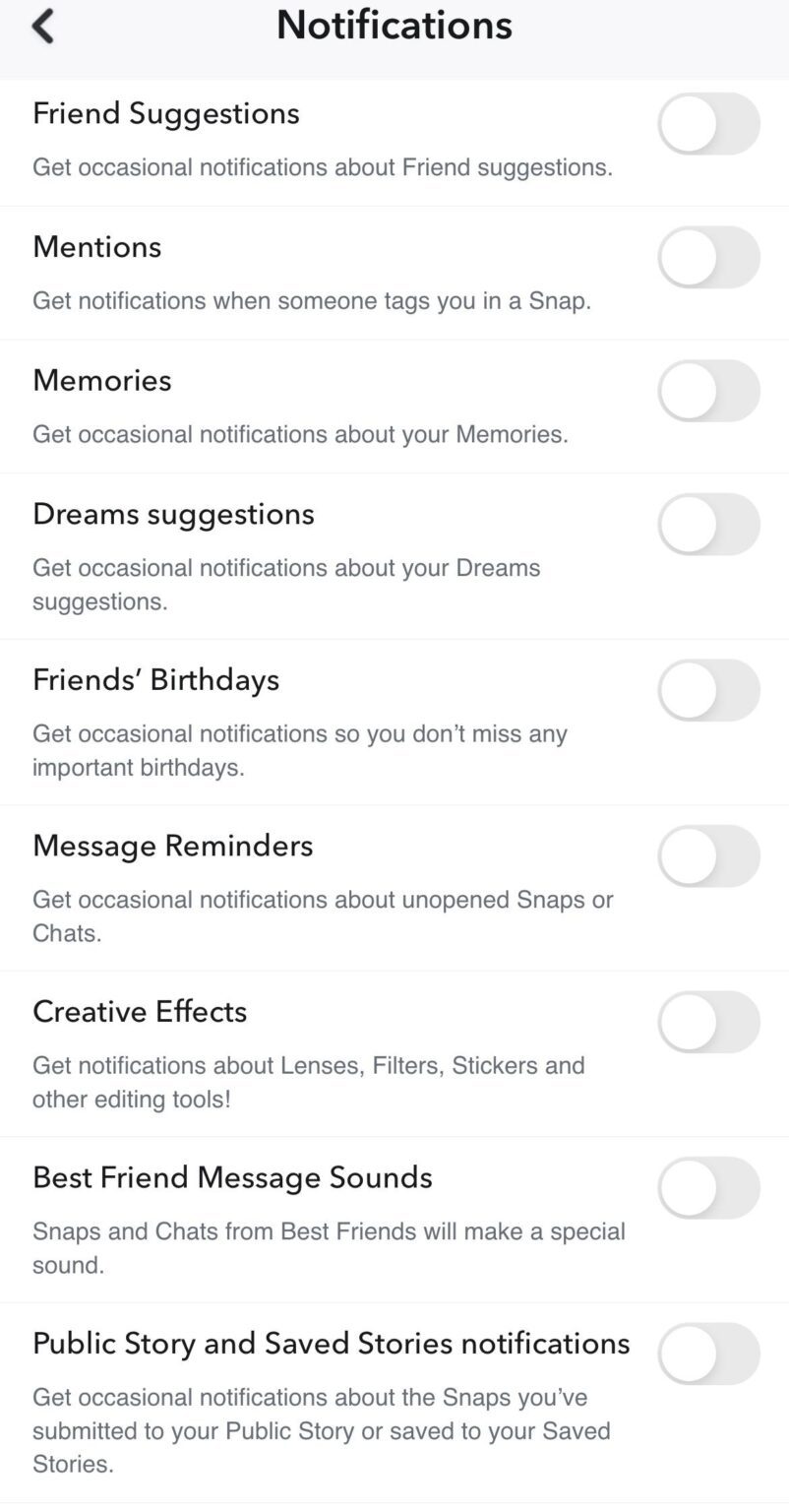
Task: Click the Mentions settings label
Action: [96, 247]
